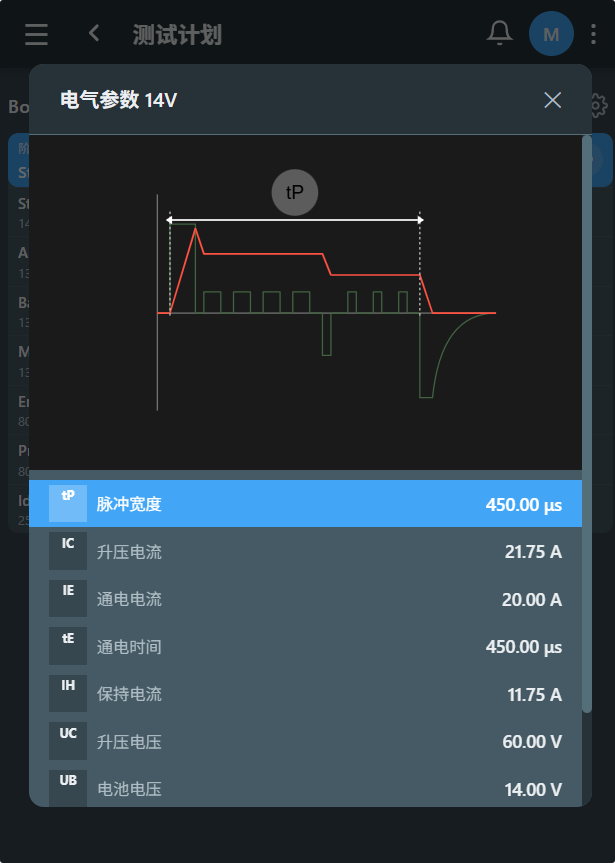Close the 电气参数 14V dialog

[552, 100]
